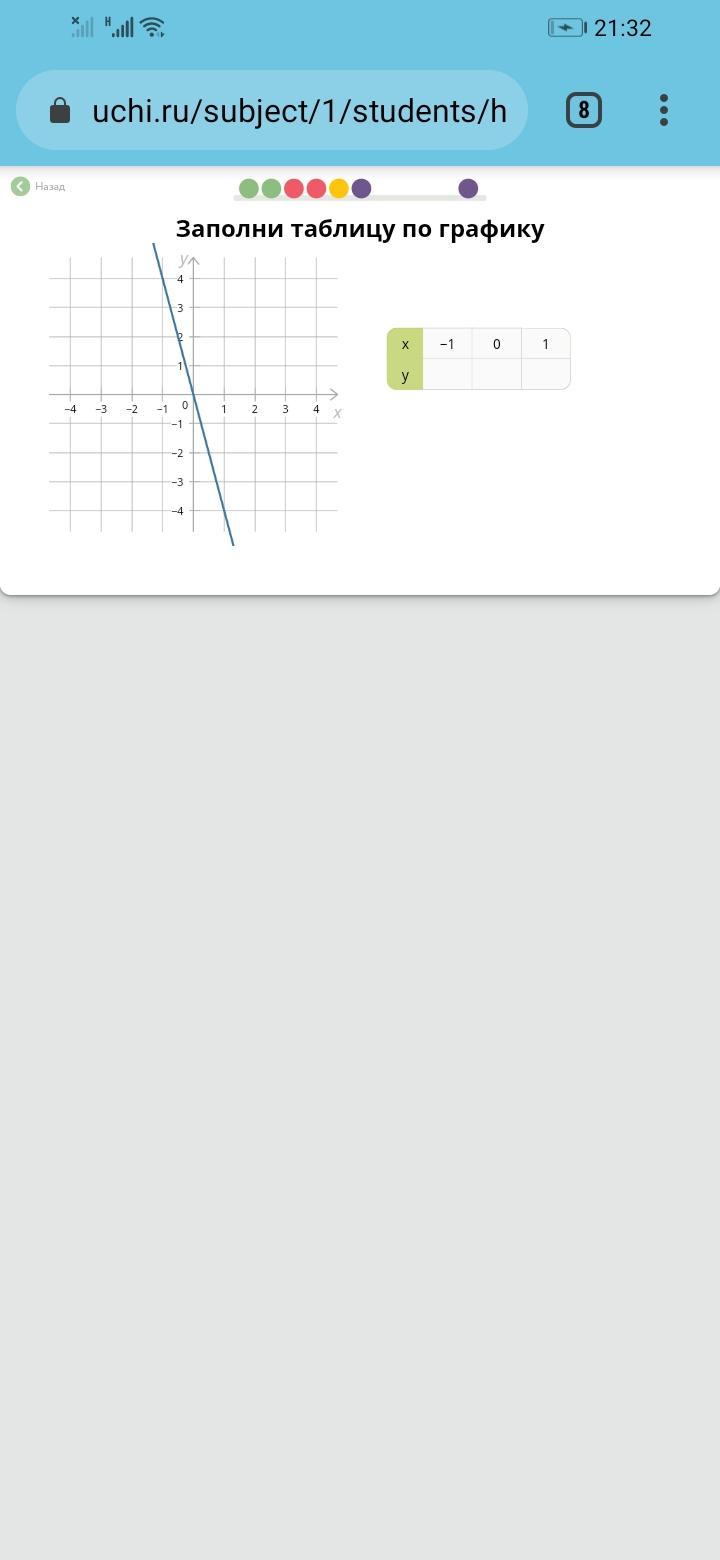Viewport: 720px width, 1560px height.
Task: Select the y cell under x = 0
Action: coord(496,375)
